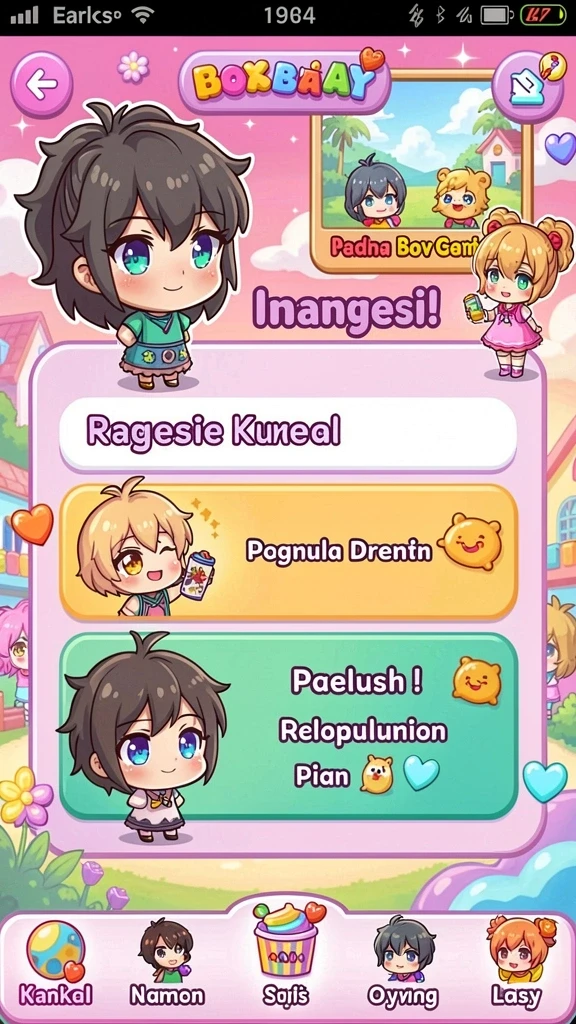
Task: Open the edit icon at top right
Action: point(528,86)
